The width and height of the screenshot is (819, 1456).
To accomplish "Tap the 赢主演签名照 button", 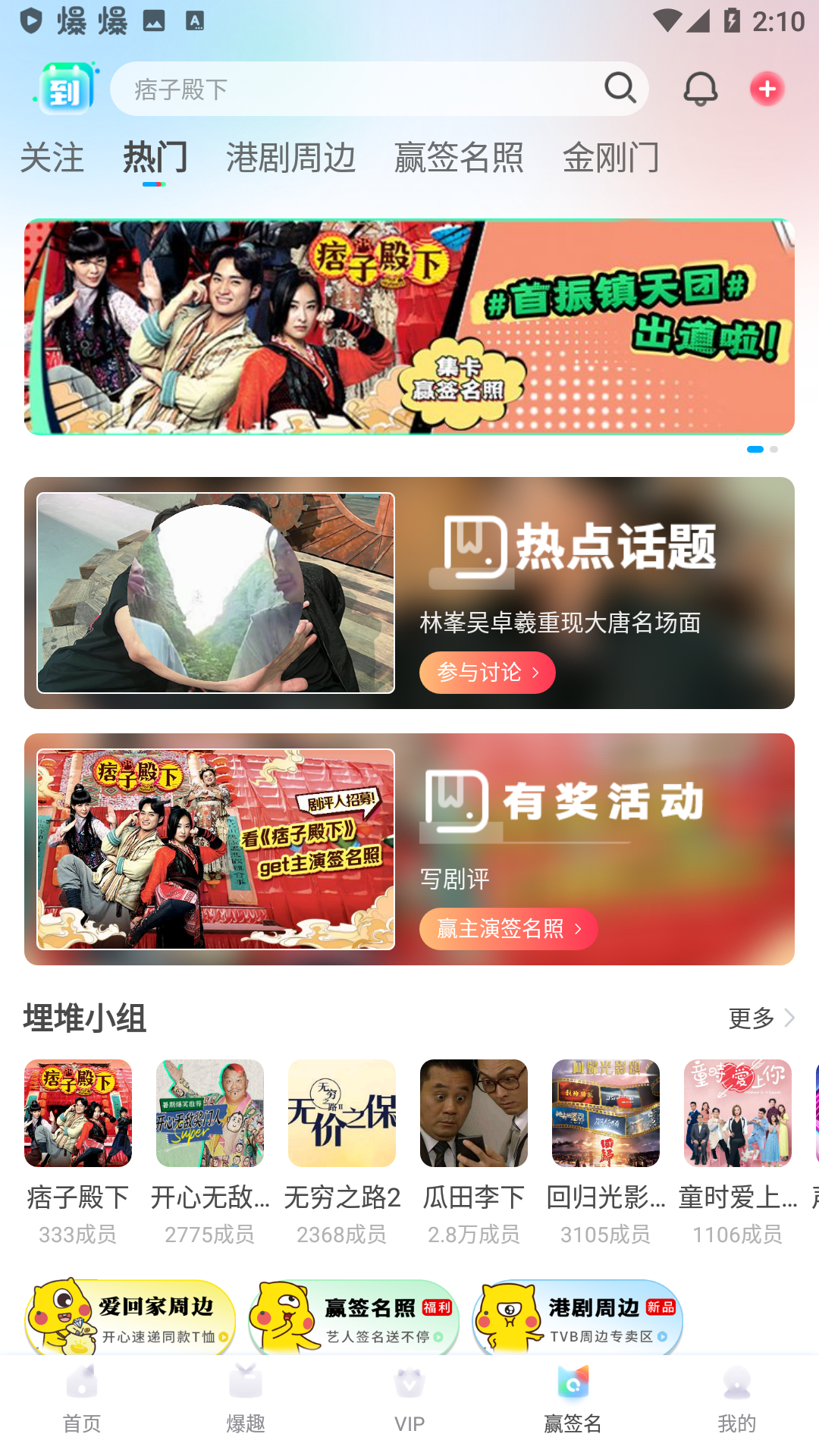I will (x=508, y=929).
